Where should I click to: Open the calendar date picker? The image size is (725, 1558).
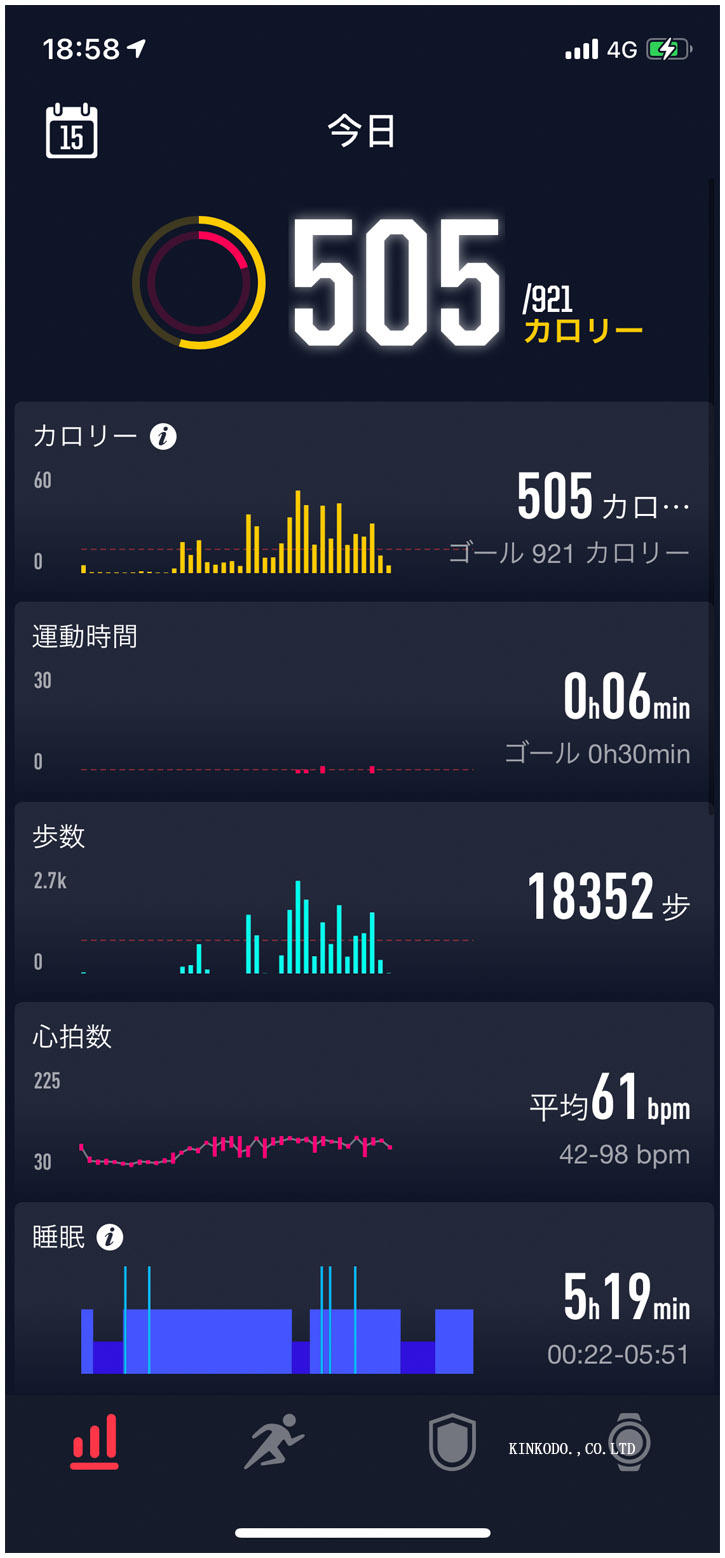coord(70,131)
